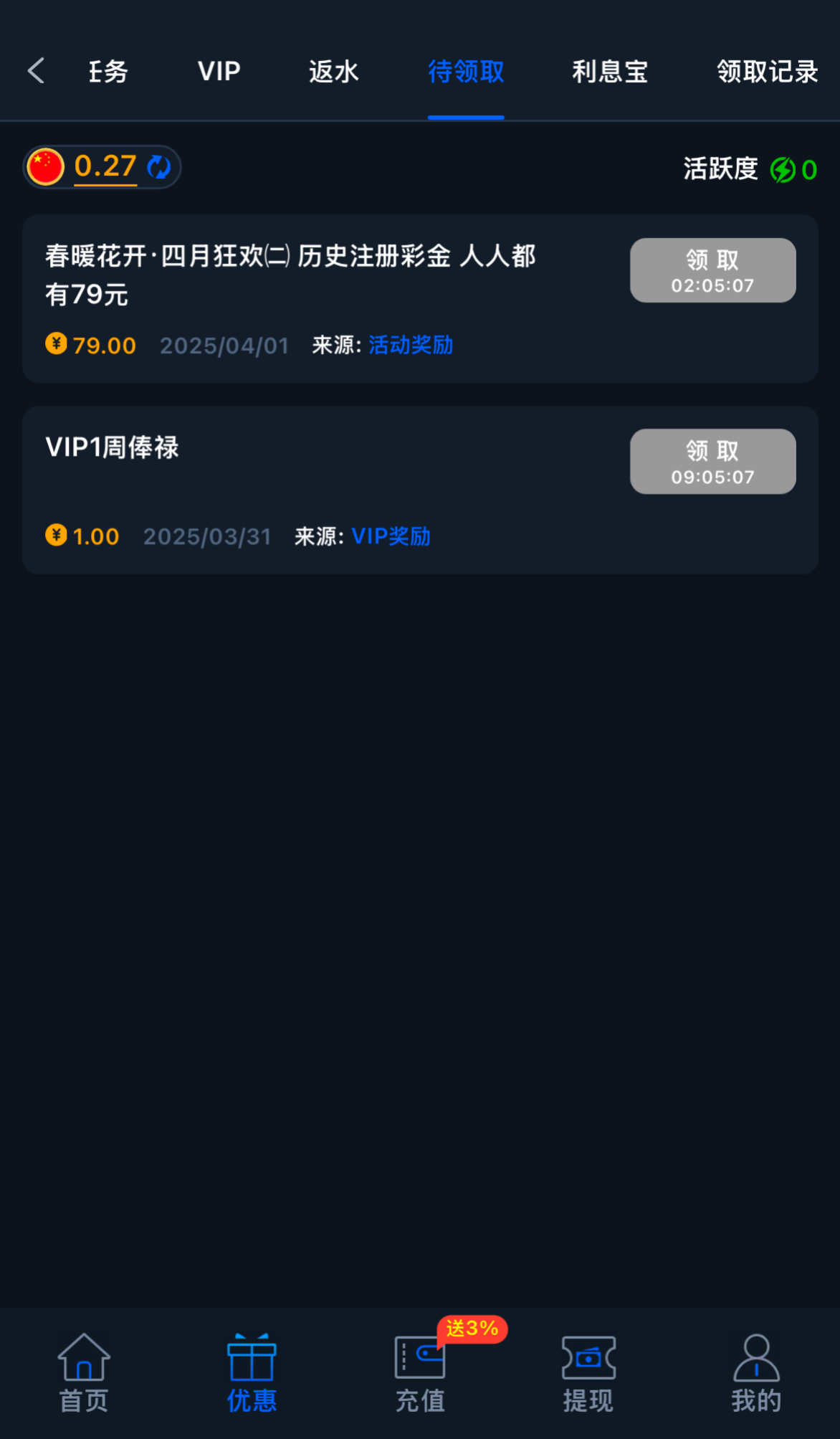Refresh the 0.27 balance
The height and width of the screenshot is (1439, 840).
pos(158,167)
